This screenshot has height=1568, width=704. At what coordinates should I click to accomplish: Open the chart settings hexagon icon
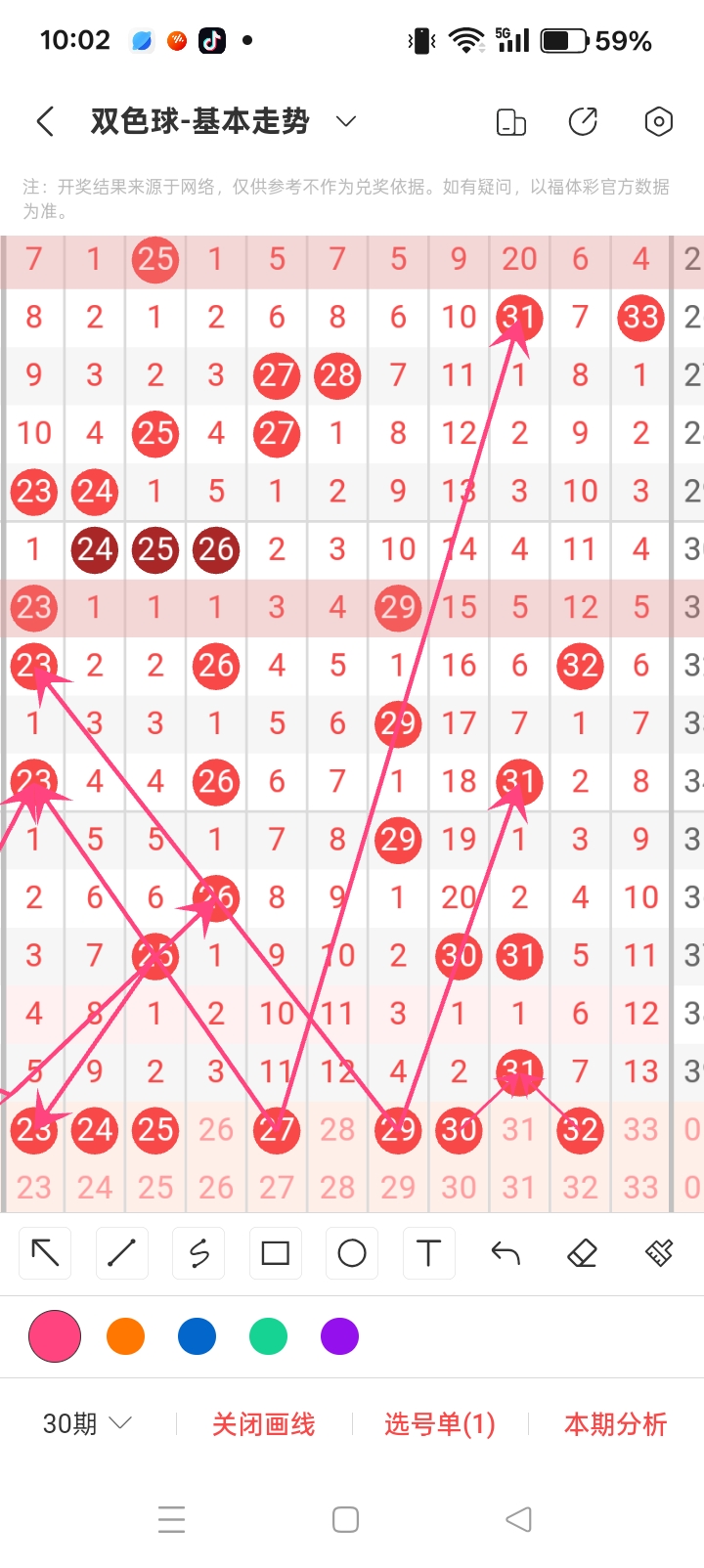click(x=658, y=122)
